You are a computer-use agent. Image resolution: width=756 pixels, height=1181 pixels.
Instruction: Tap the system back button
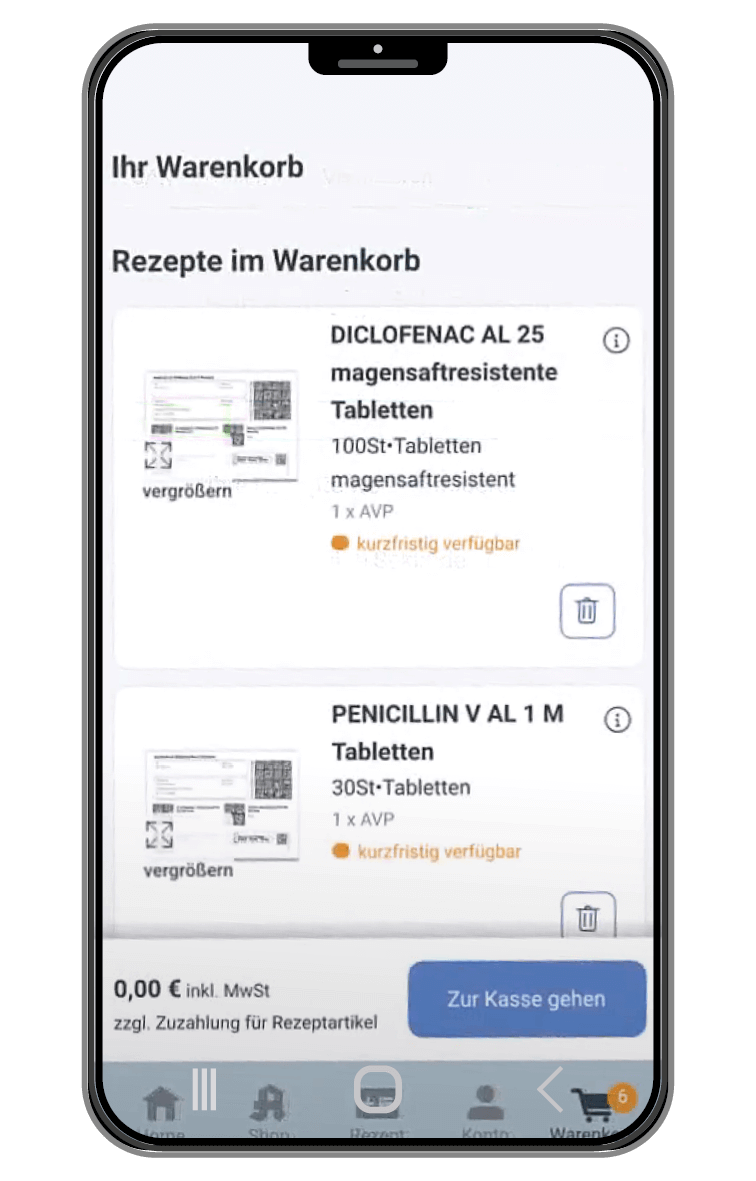pyautogui.click(x=550, y=1089)
